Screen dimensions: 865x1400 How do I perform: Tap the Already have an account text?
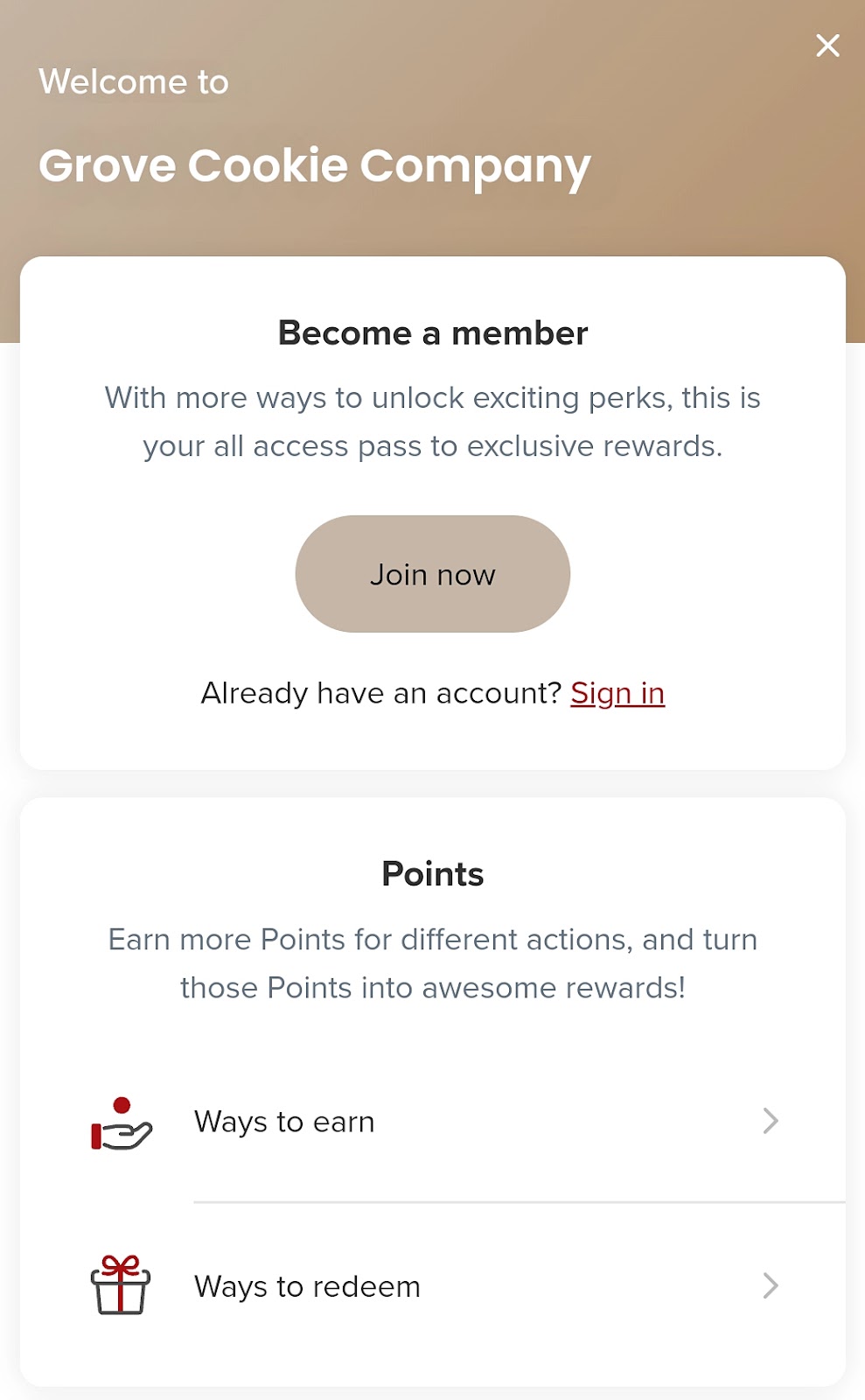tap(380, 693)
